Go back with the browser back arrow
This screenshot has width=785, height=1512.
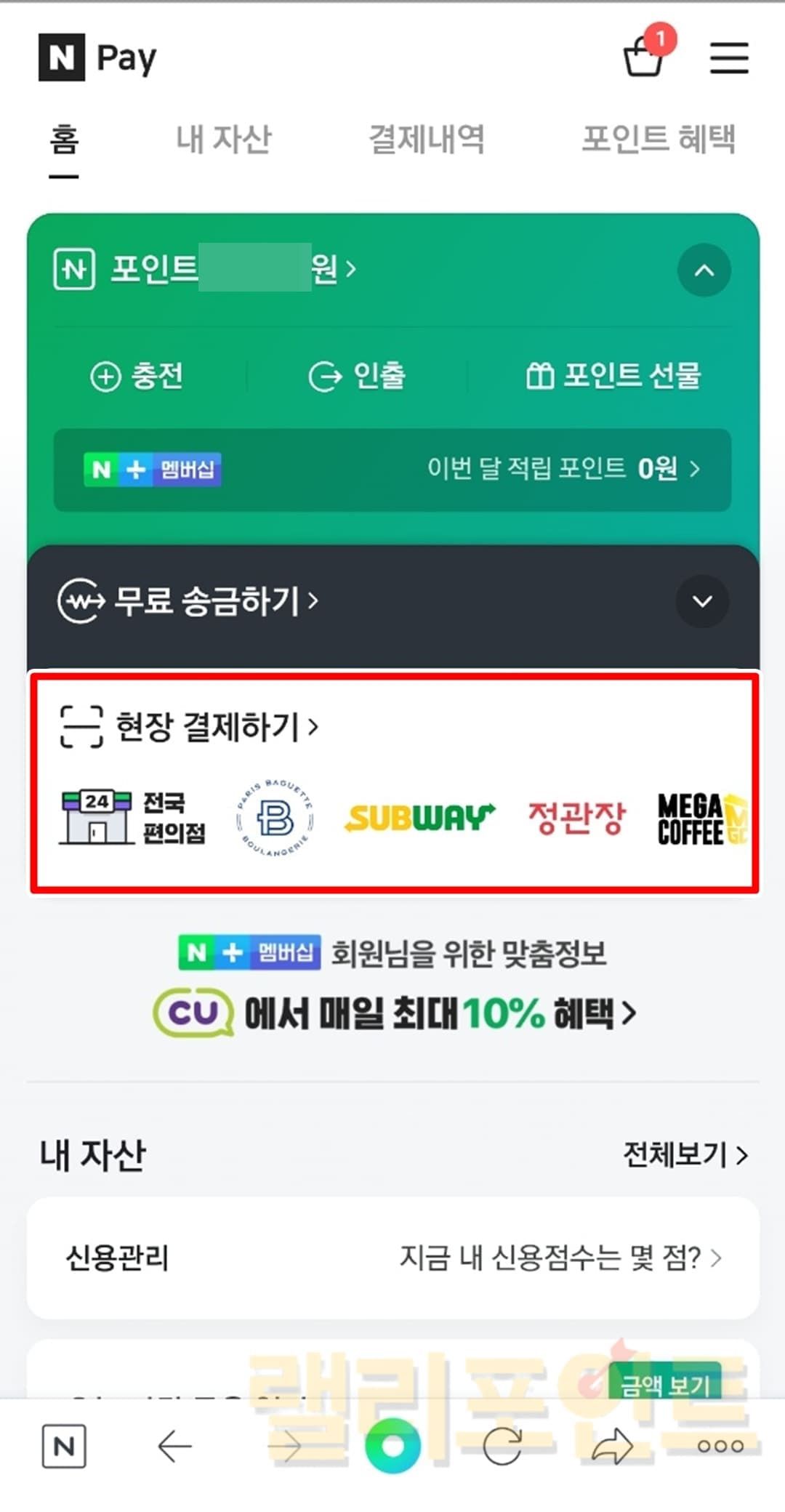tap(175, 1447)
